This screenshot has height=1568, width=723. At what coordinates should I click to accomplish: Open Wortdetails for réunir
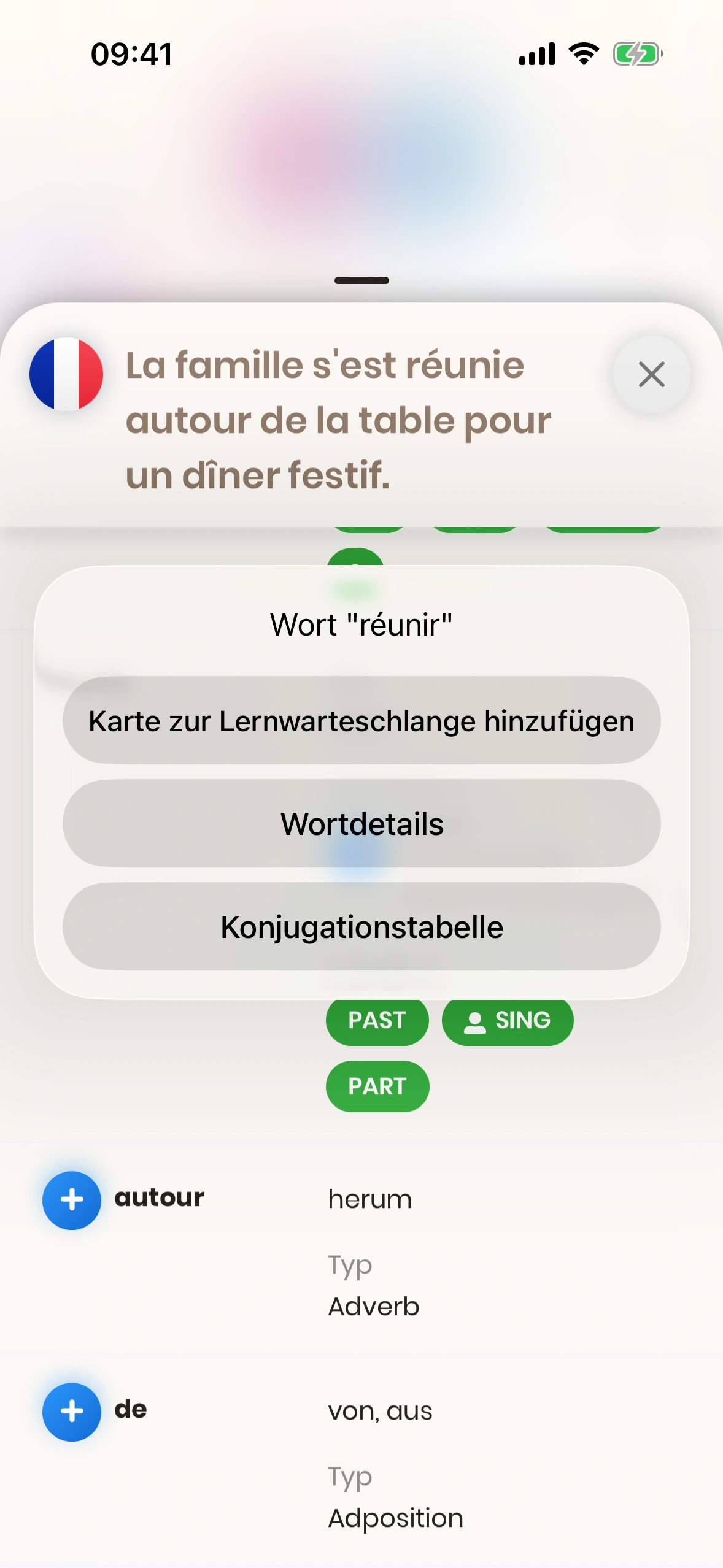pyautogui.click(x=361, y=823)
